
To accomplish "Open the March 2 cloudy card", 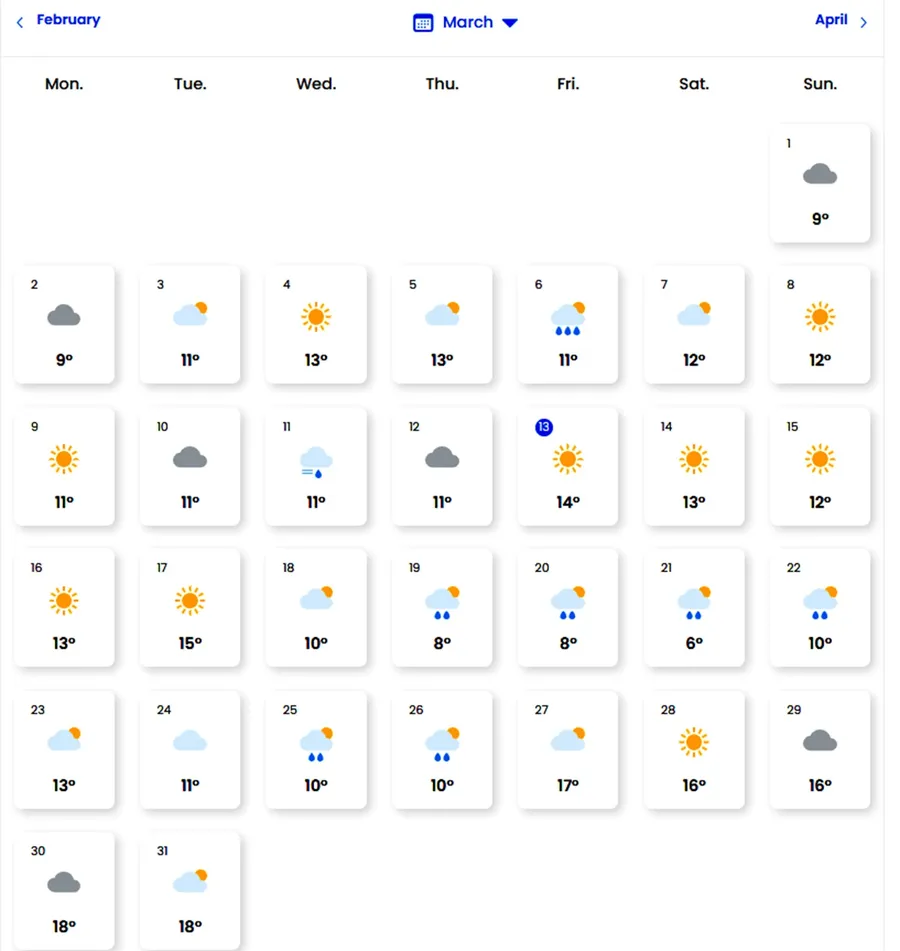I will (x=64, y=324).
